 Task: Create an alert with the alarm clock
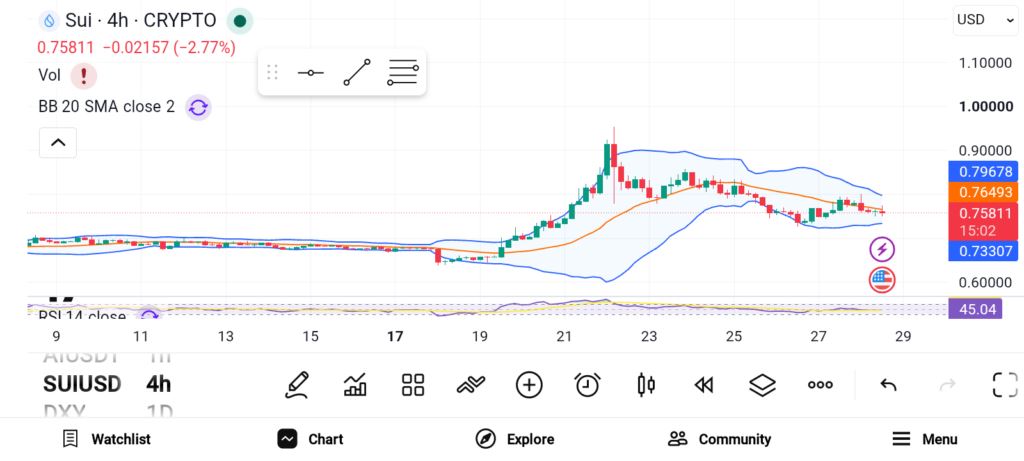(587, 385)
